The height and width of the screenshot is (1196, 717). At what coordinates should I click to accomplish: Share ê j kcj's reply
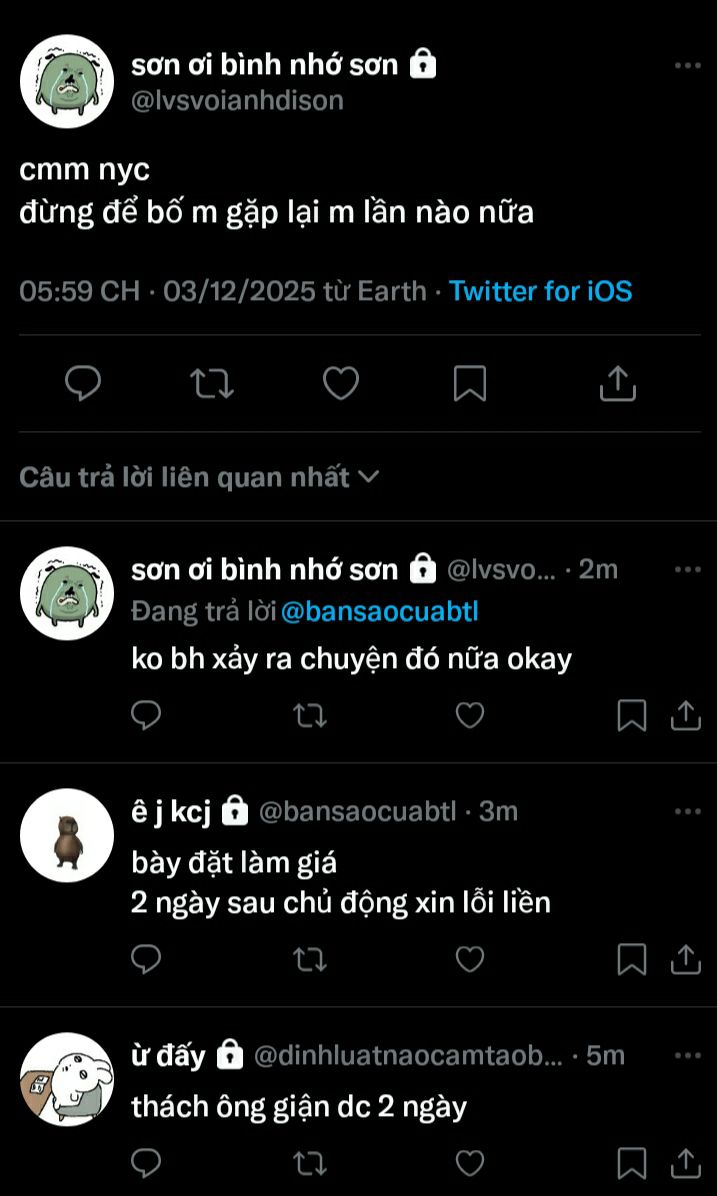(686, 960)
